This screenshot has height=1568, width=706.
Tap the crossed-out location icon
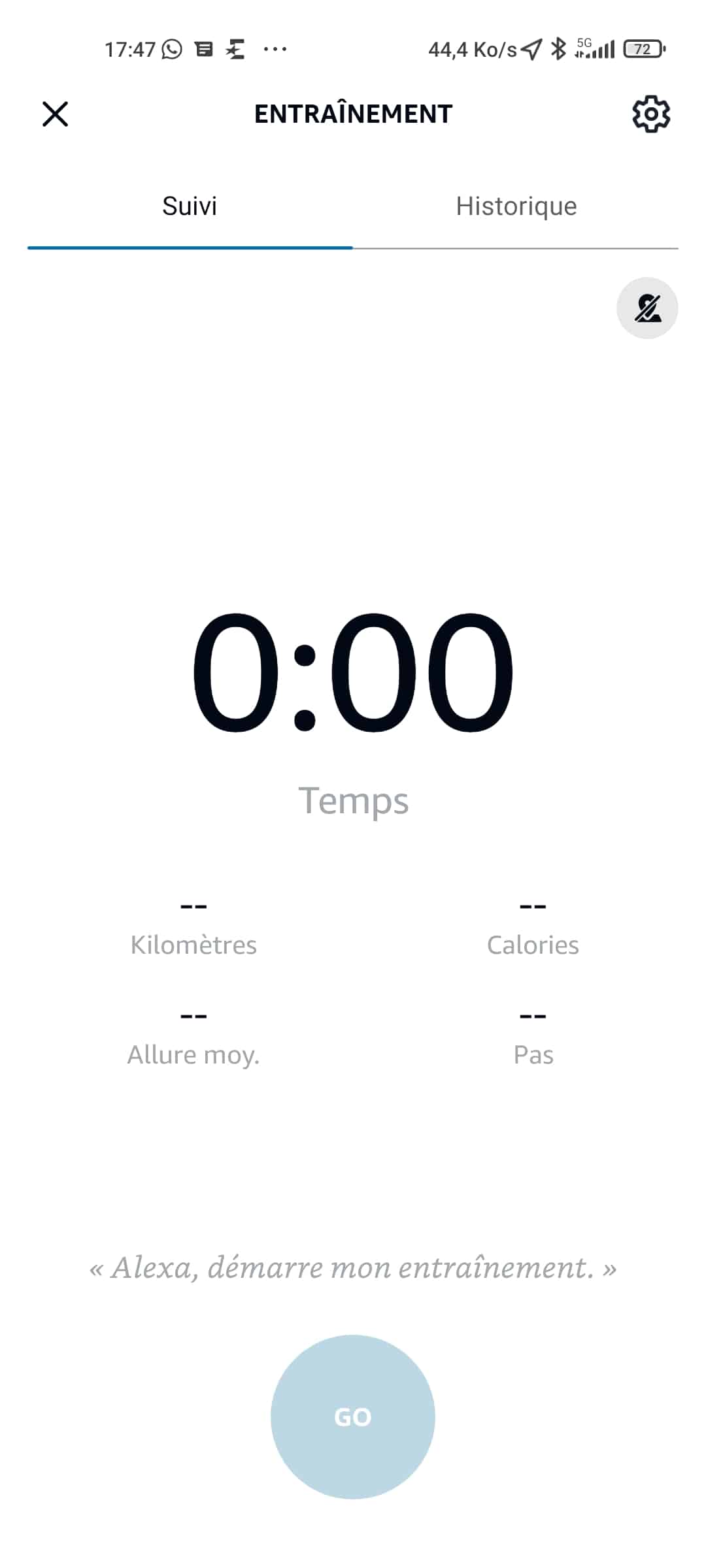click(x=647, y=308)
